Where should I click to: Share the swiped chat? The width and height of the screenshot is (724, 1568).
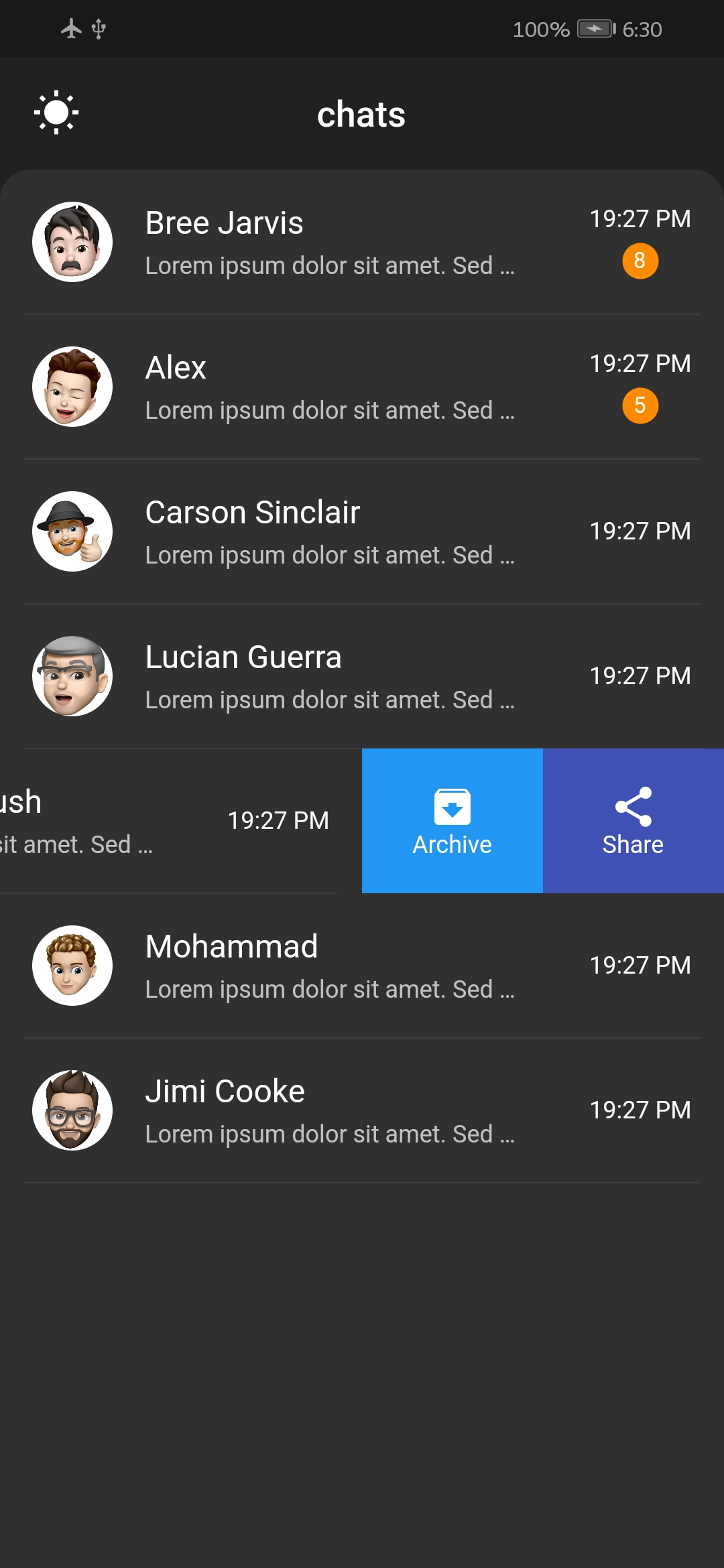(633, 821)
